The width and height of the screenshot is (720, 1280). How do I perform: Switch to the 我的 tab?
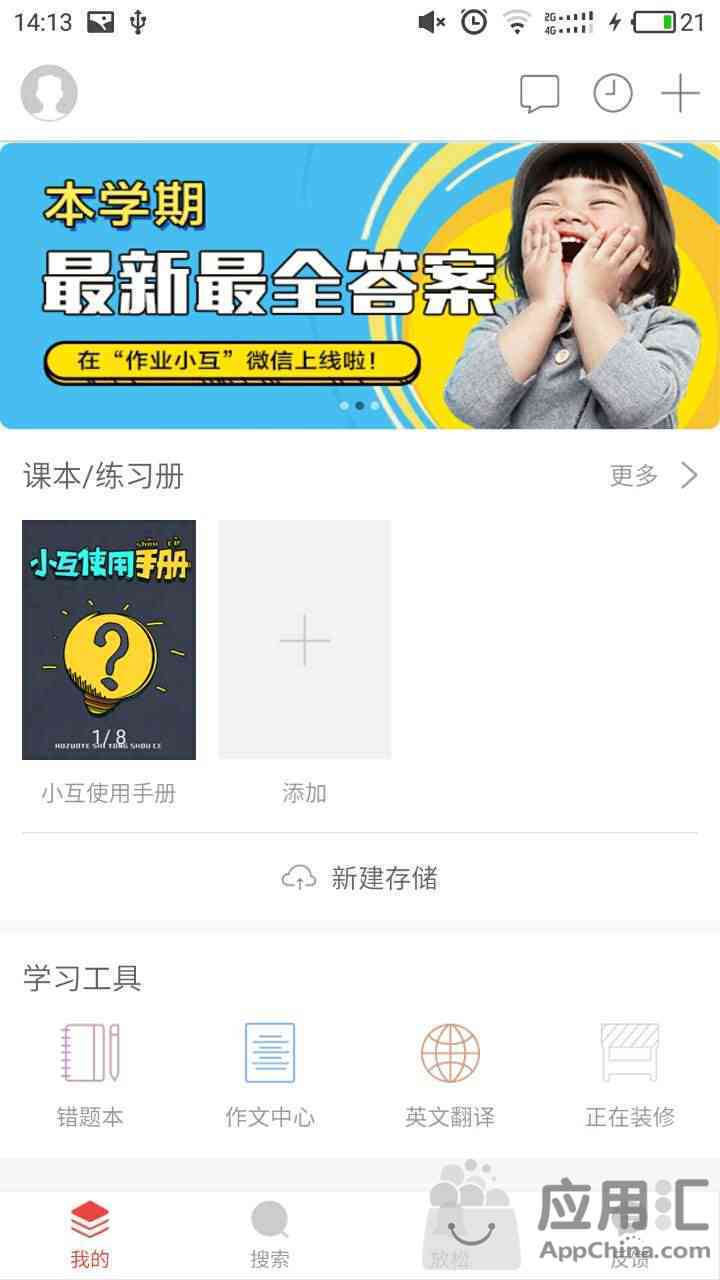[x=90, y=1236]
